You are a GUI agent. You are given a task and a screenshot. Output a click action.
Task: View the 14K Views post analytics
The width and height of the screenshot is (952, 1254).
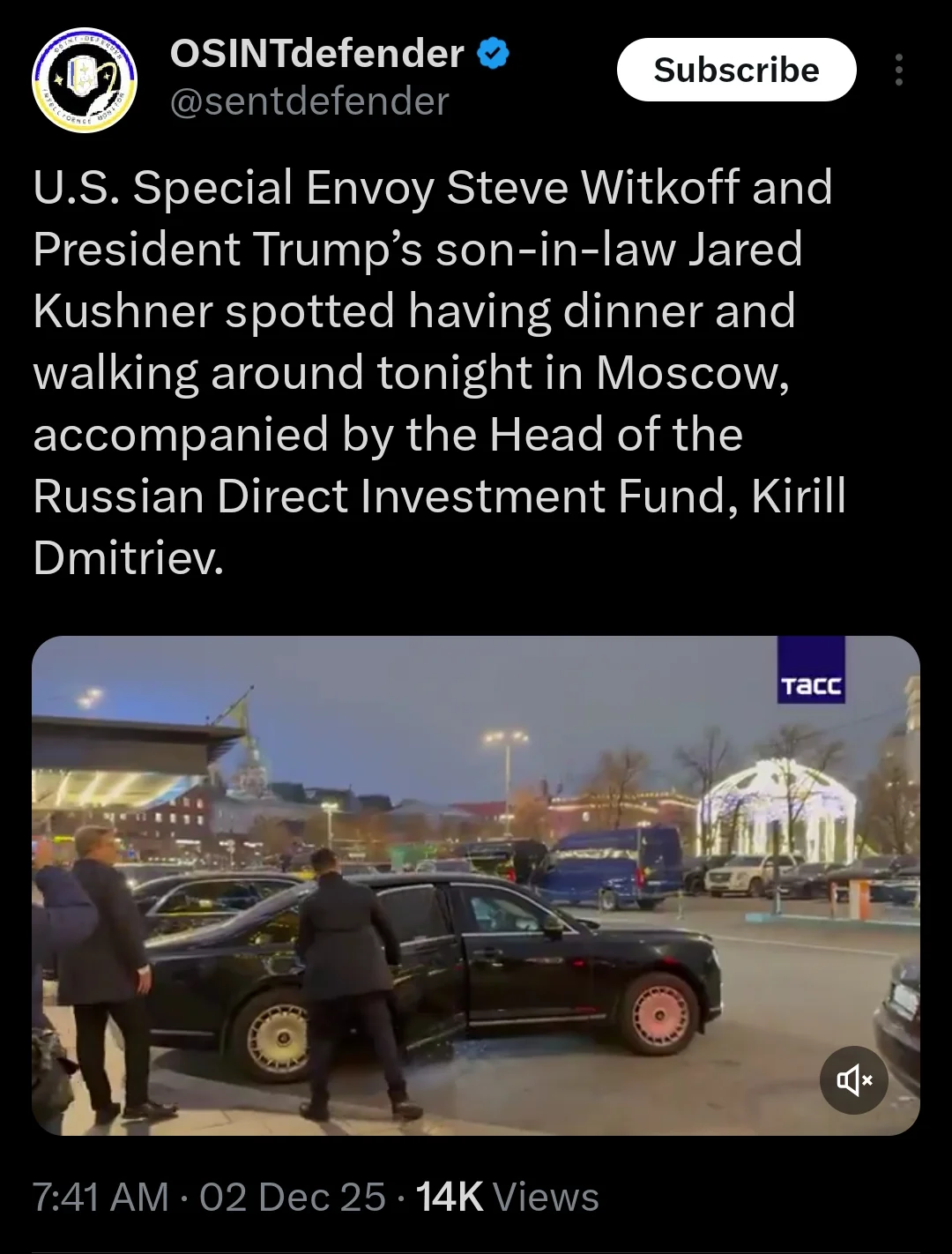[507, 1198]
